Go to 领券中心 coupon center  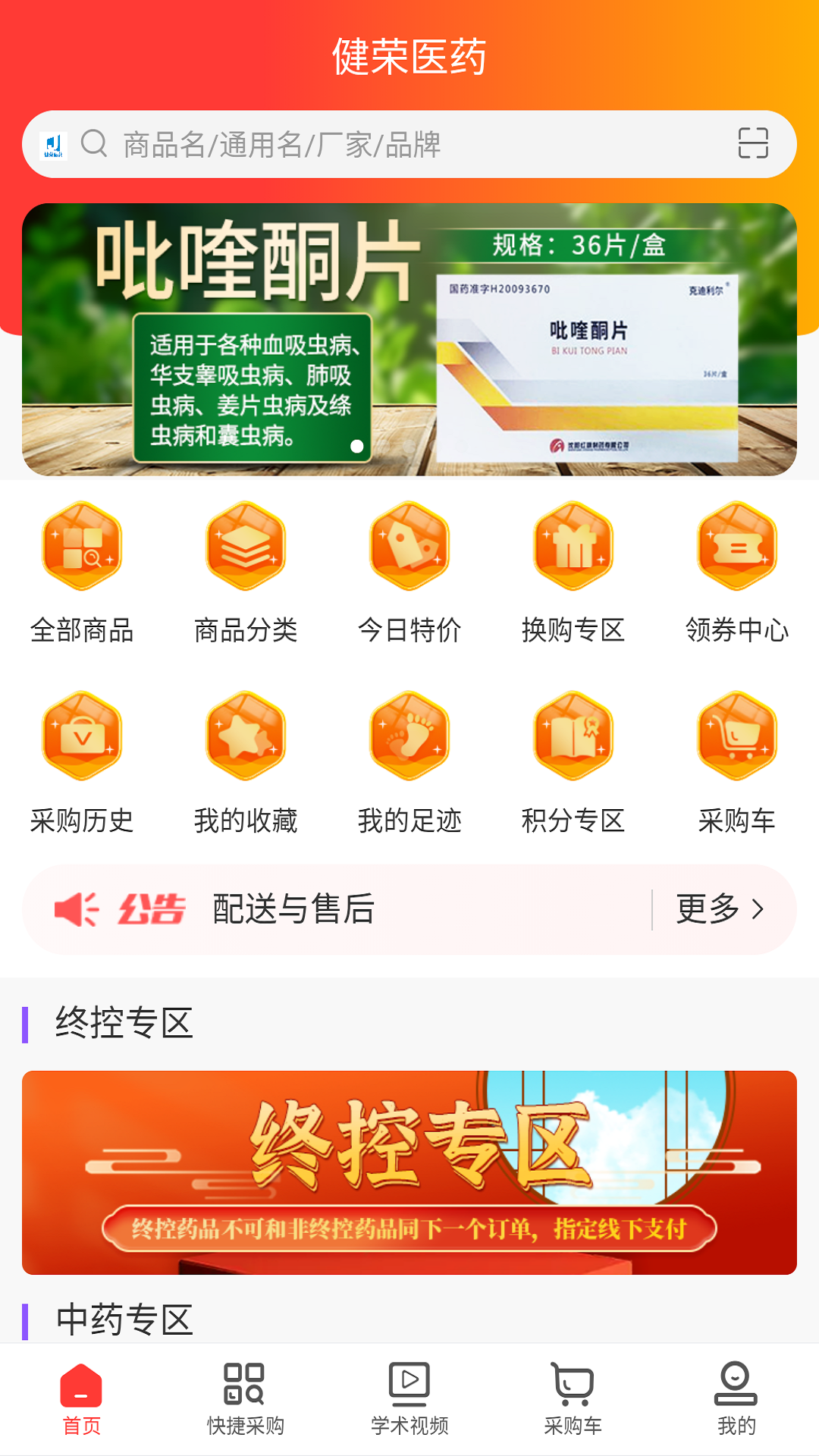click(x=737, y=573)
